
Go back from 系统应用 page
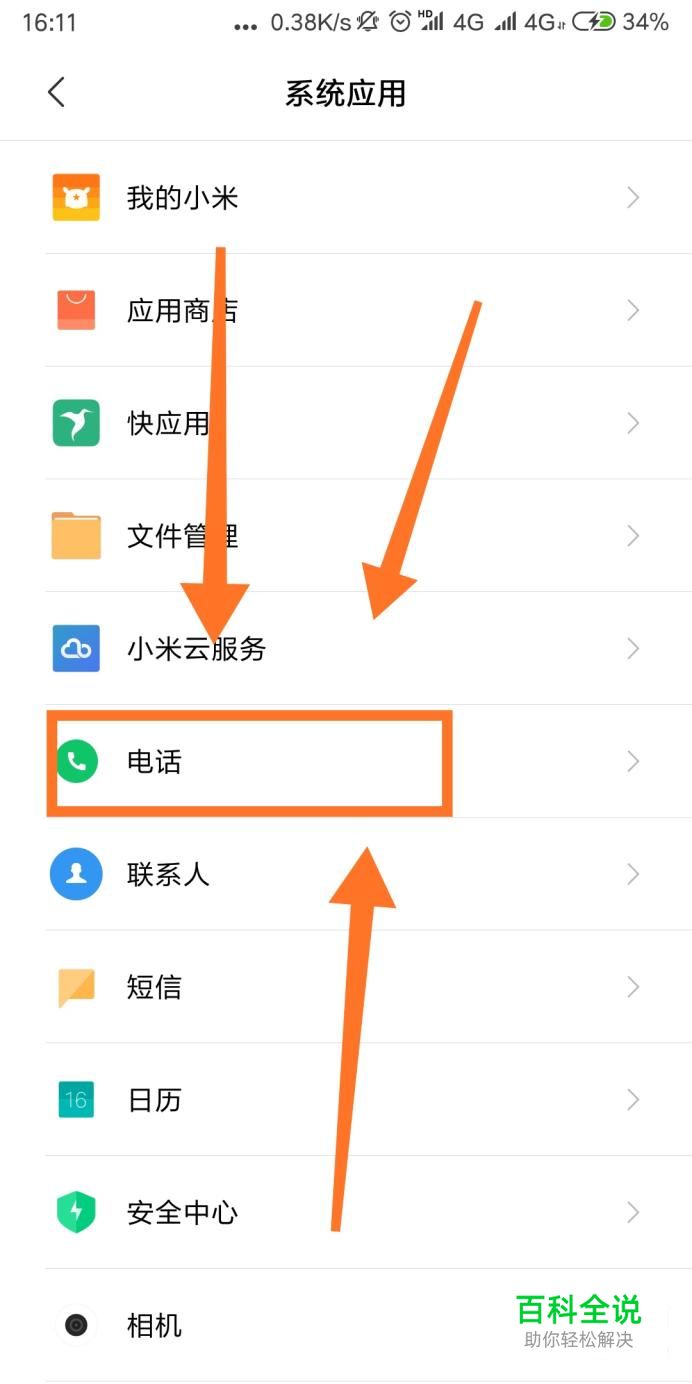coord(56,93)
